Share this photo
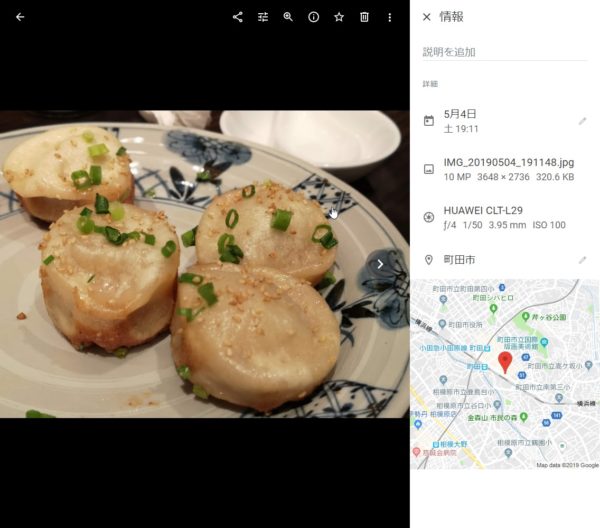Viewport: 600px width, 528px height. coord(237,17)
